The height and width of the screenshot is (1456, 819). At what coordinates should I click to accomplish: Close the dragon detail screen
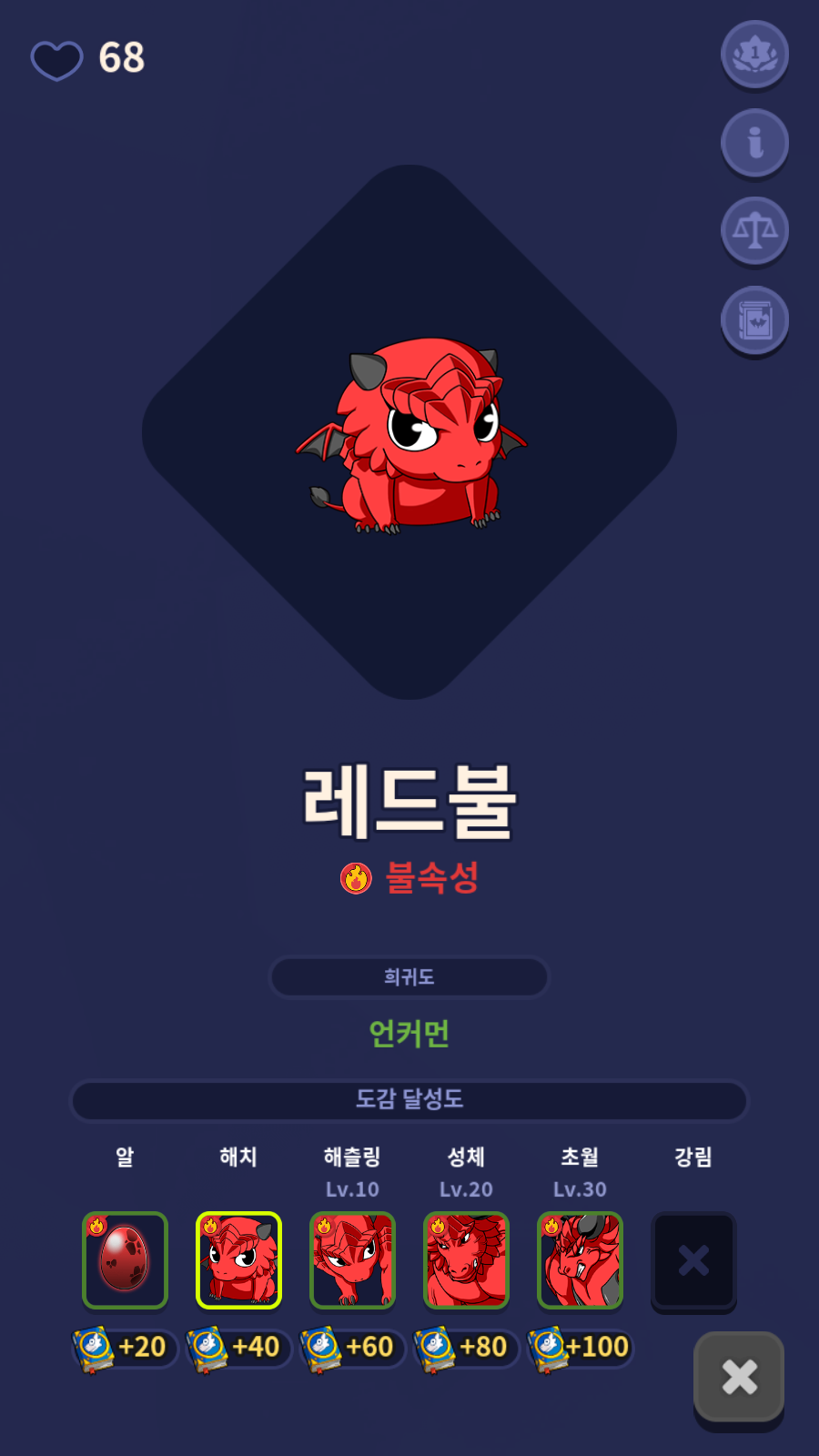739,1377
